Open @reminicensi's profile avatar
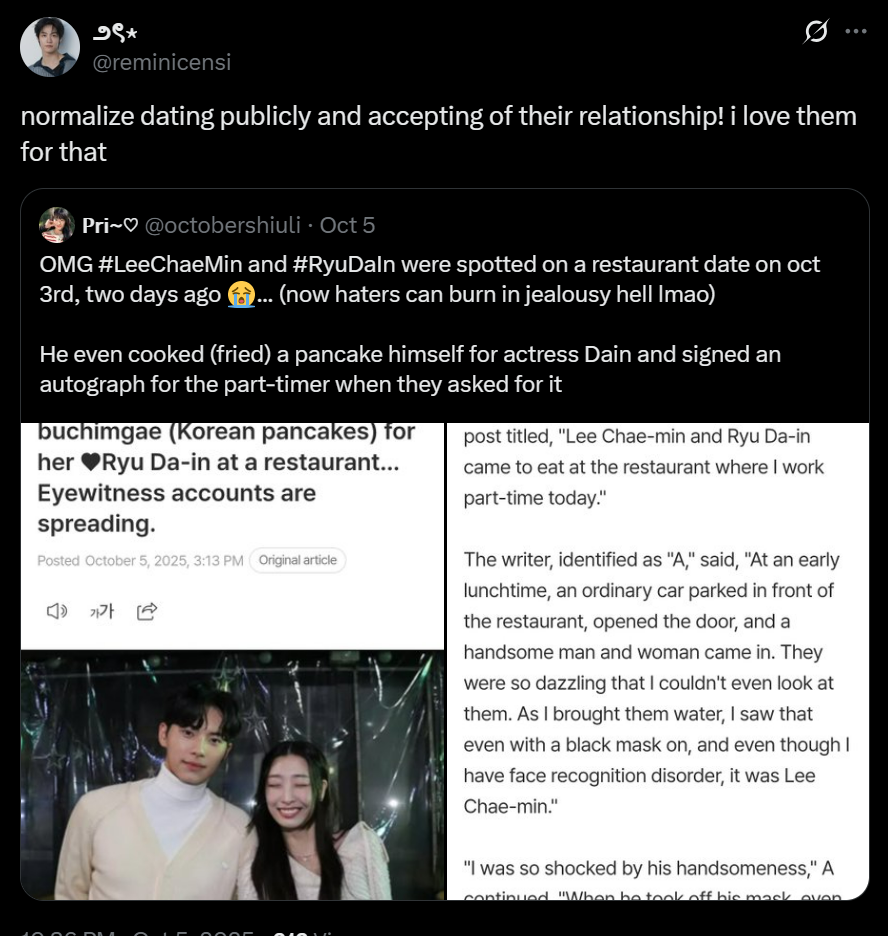This screenshot has width=888, height=936. [x=50, y=47]
